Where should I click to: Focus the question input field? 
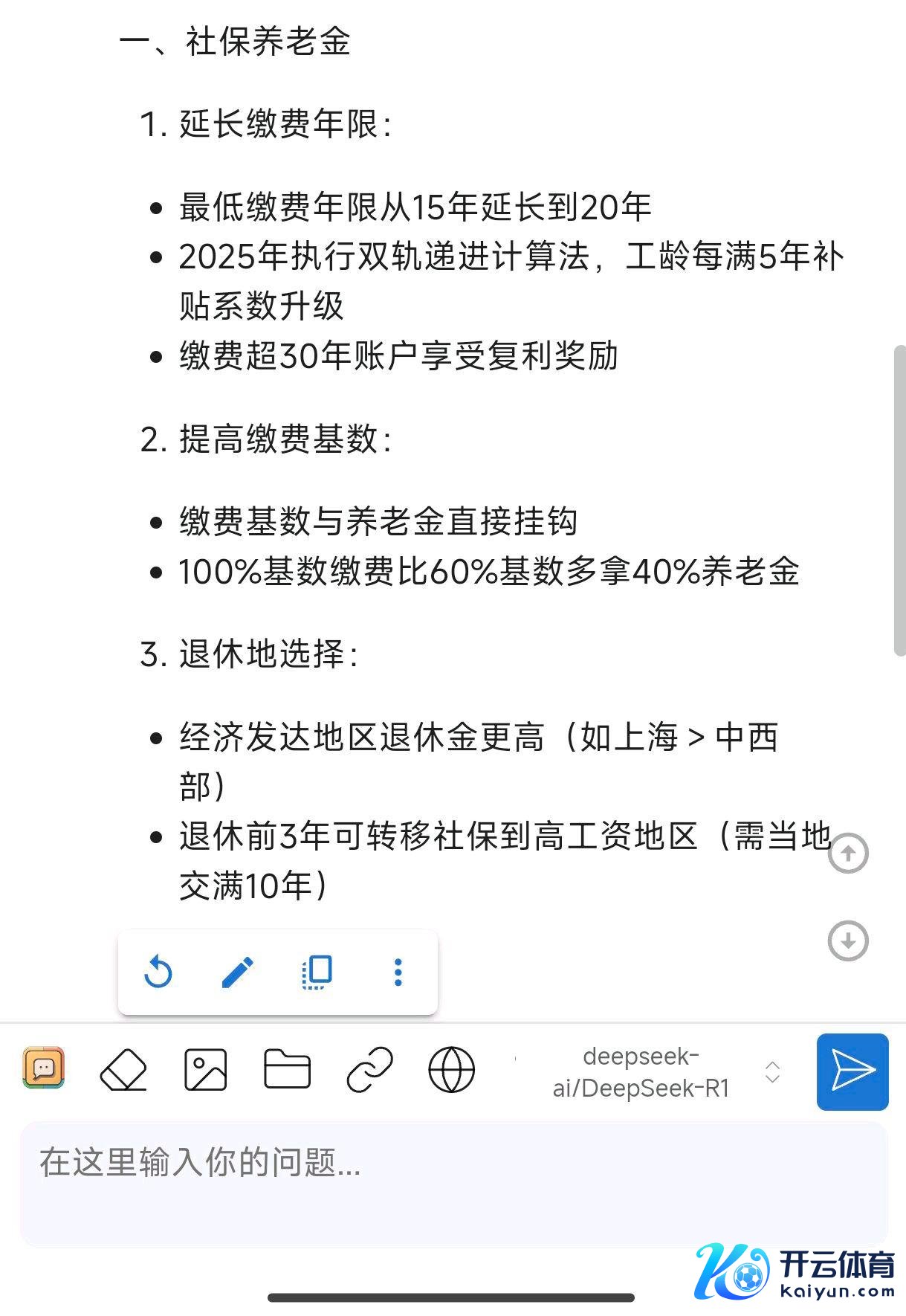click(x=453, y=1184)
